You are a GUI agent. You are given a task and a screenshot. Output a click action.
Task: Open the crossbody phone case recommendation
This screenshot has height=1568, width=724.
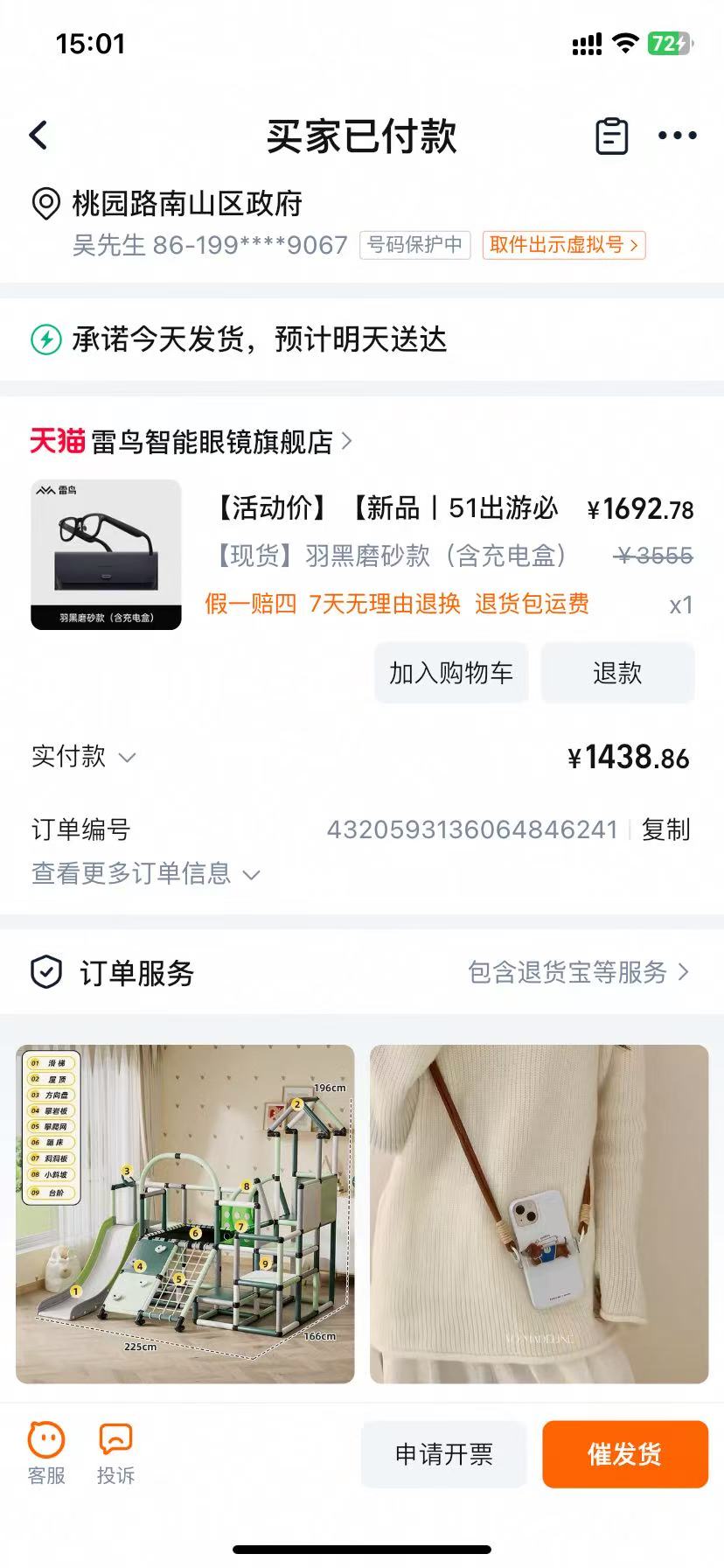(539, 1214)
